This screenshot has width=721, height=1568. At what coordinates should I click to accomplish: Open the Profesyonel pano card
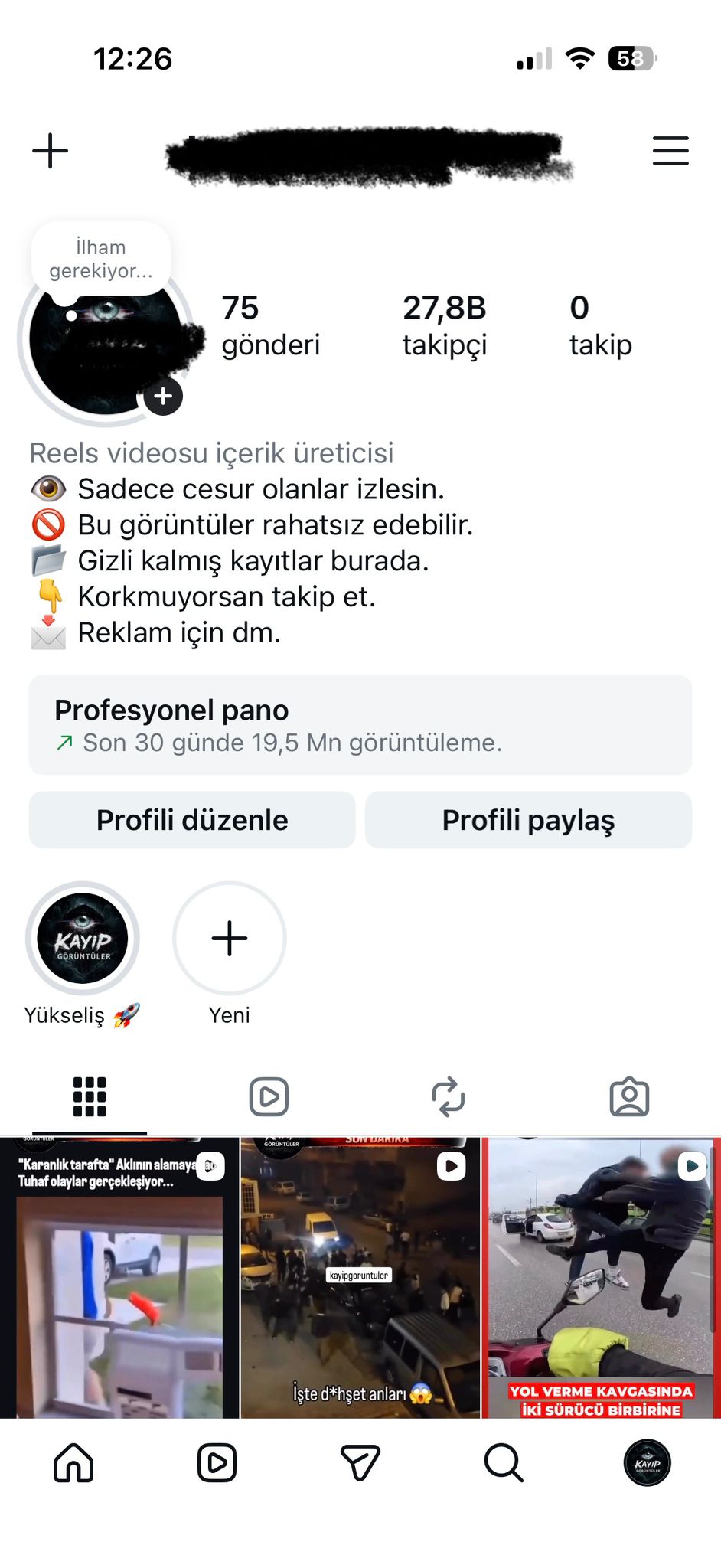click(x=360, y=724)
